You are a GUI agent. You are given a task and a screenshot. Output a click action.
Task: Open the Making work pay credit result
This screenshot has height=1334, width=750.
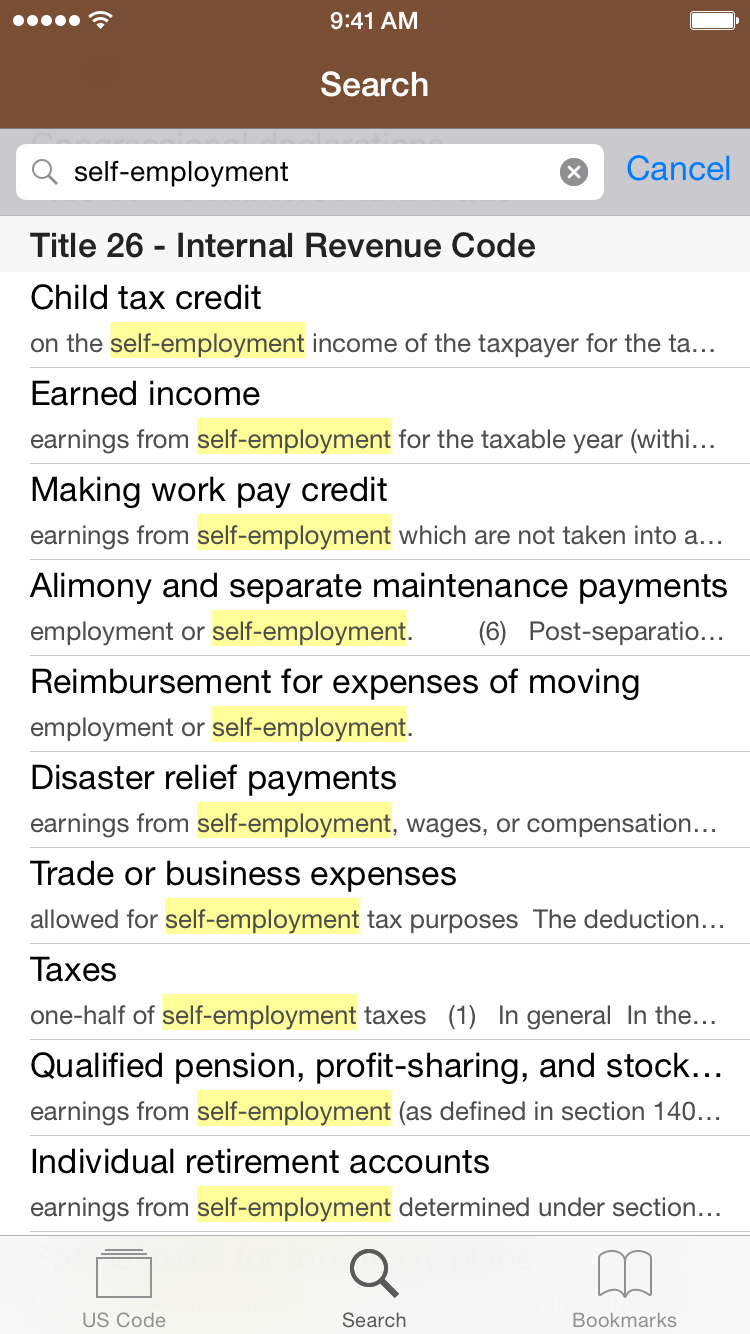tap(375, 512)
